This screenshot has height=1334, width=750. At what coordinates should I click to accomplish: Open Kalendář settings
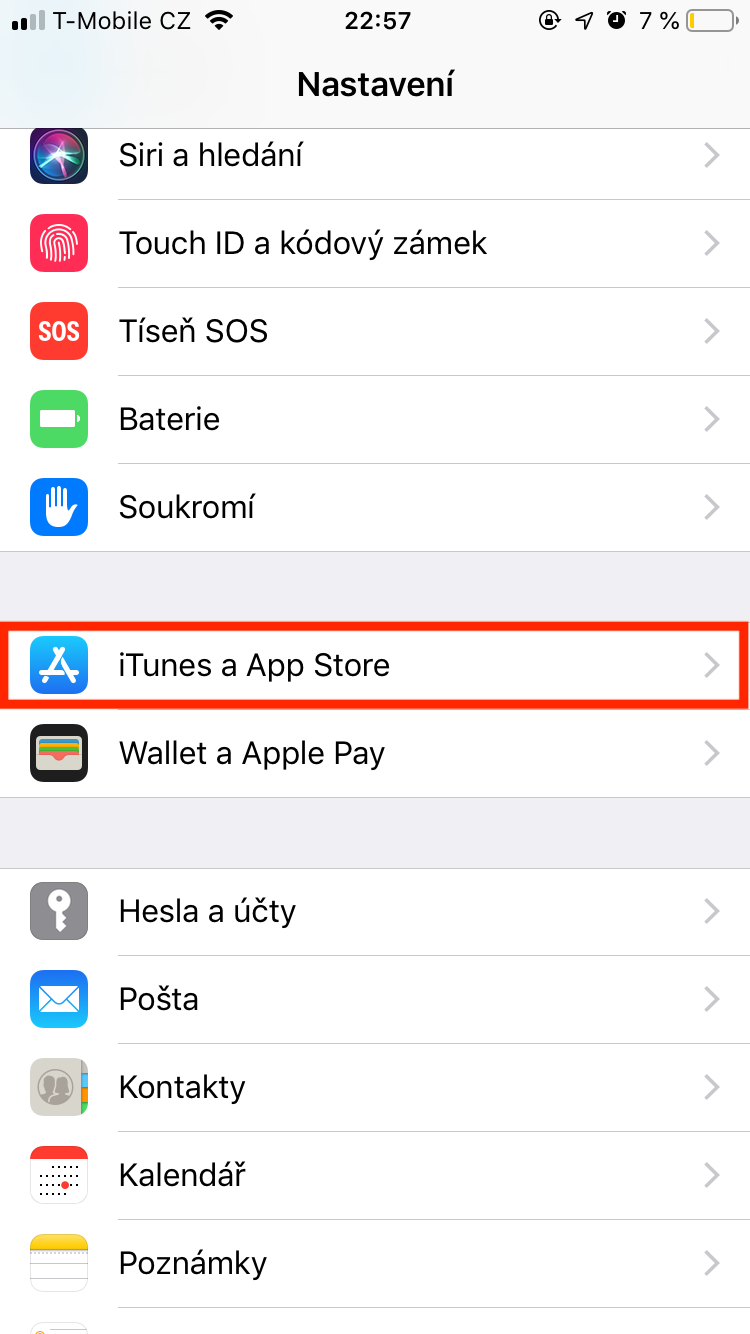pos(375,1176)
